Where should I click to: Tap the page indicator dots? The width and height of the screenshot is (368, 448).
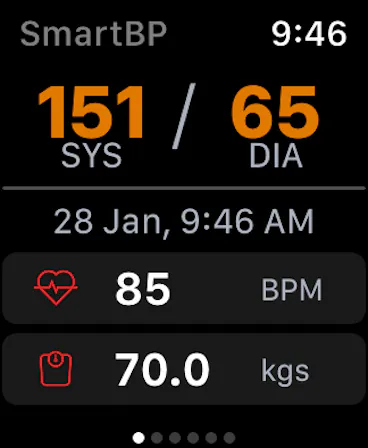coord(184,437)
